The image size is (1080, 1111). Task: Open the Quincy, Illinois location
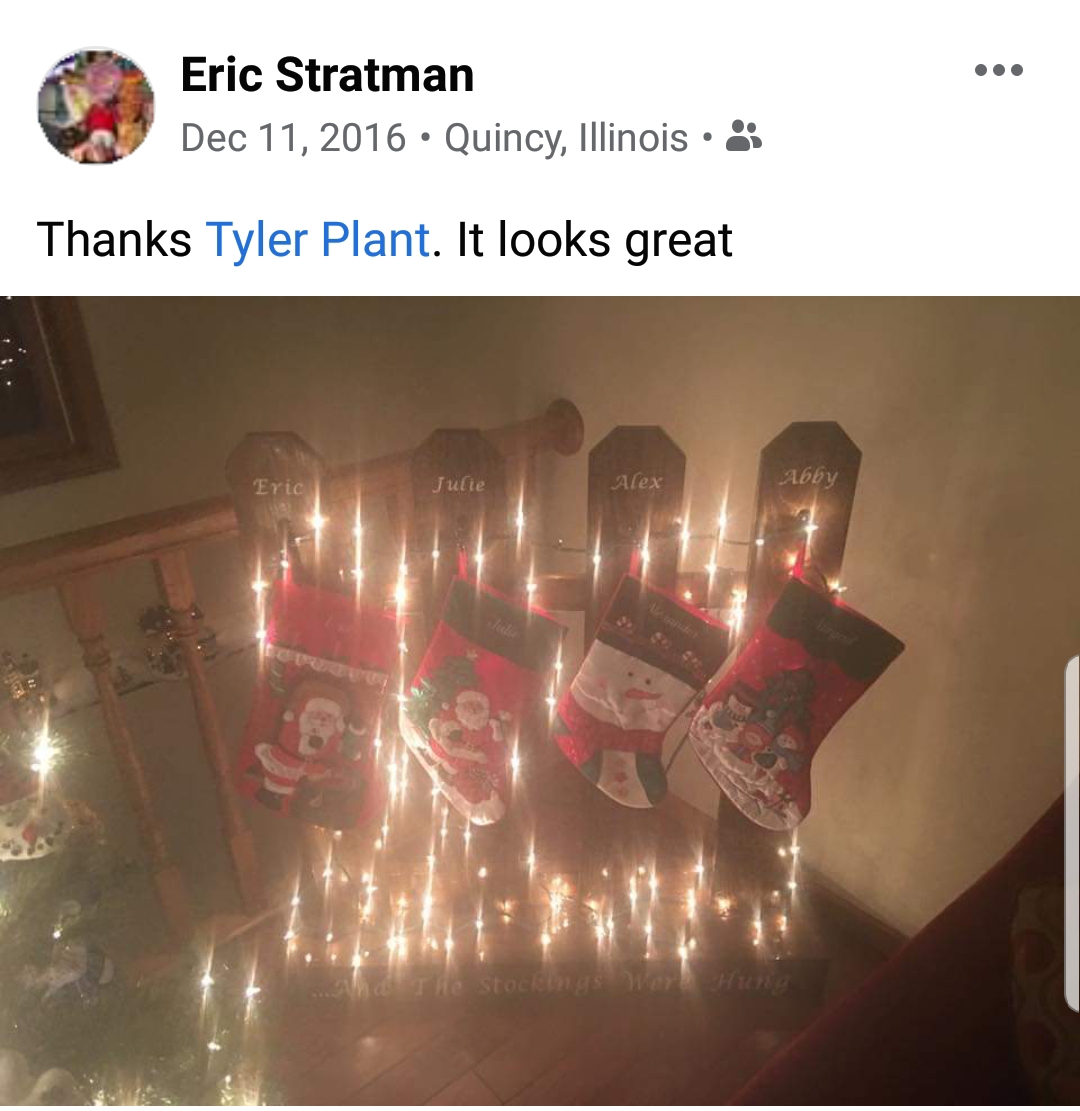click(x=566, y=138)
